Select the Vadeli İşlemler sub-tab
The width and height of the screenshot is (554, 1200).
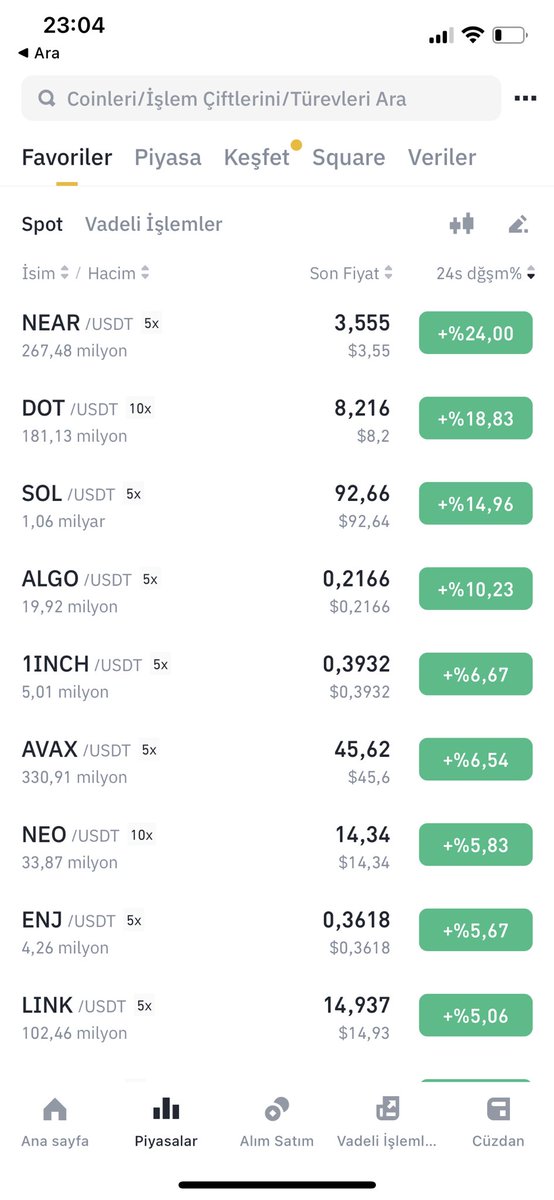[x=154, y=224]
